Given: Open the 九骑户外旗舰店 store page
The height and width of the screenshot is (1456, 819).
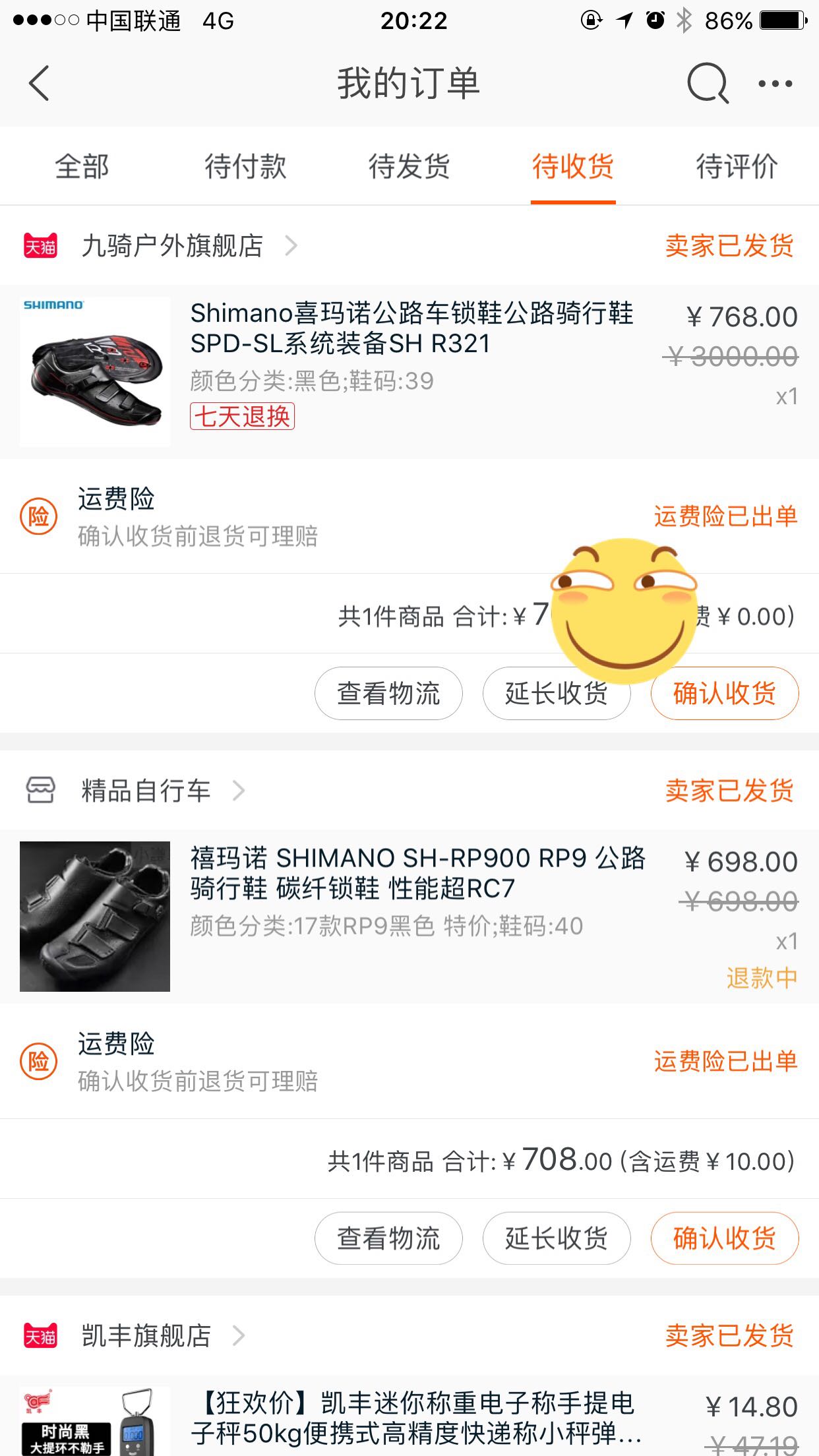Looking at the screenshot, I should pyautogui.click(x=173, y=246).
